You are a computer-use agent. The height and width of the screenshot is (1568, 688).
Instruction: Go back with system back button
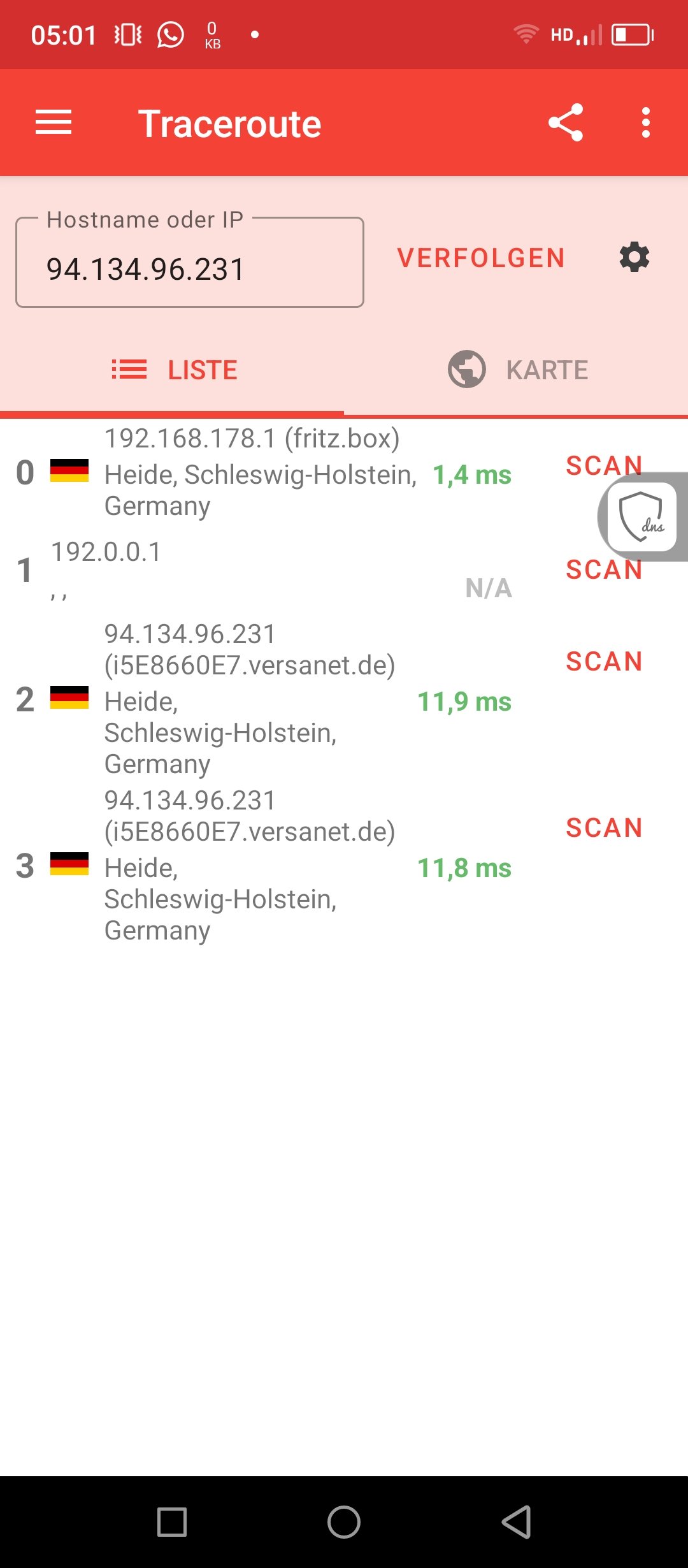[516, 1522]
